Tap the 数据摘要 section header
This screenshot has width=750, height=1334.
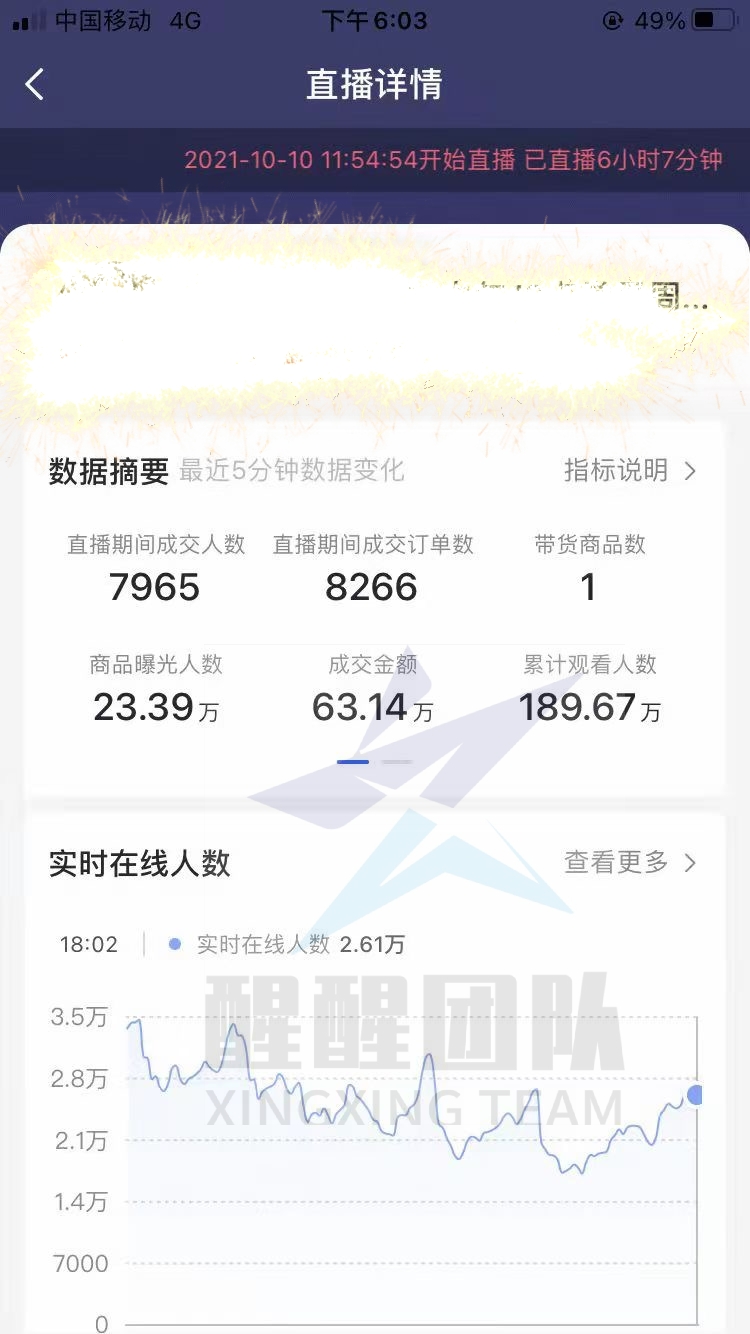coord(110,471)
